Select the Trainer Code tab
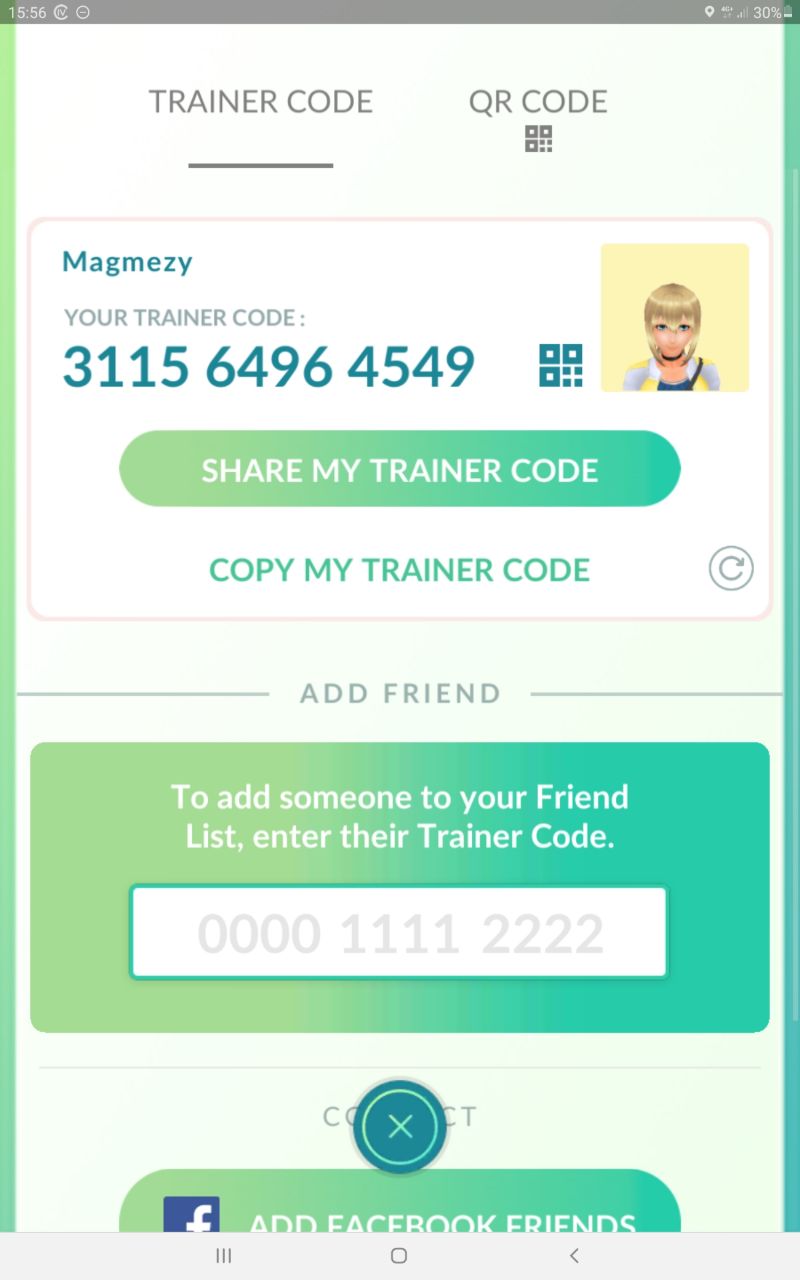 (x=261, y=103)
